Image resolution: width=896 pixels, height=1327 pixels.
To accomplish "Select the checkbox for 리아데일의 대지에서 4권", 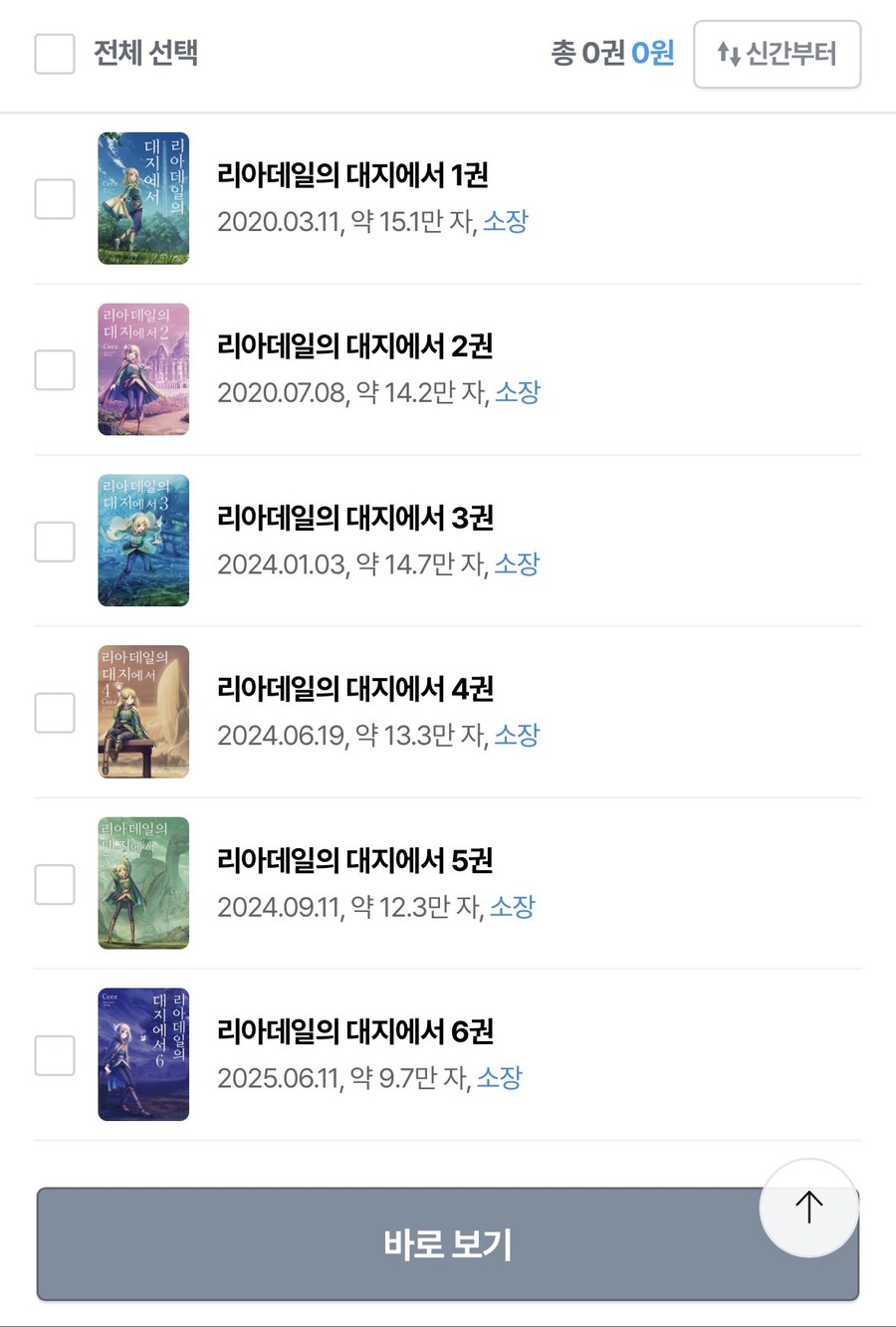I will 55,713.
